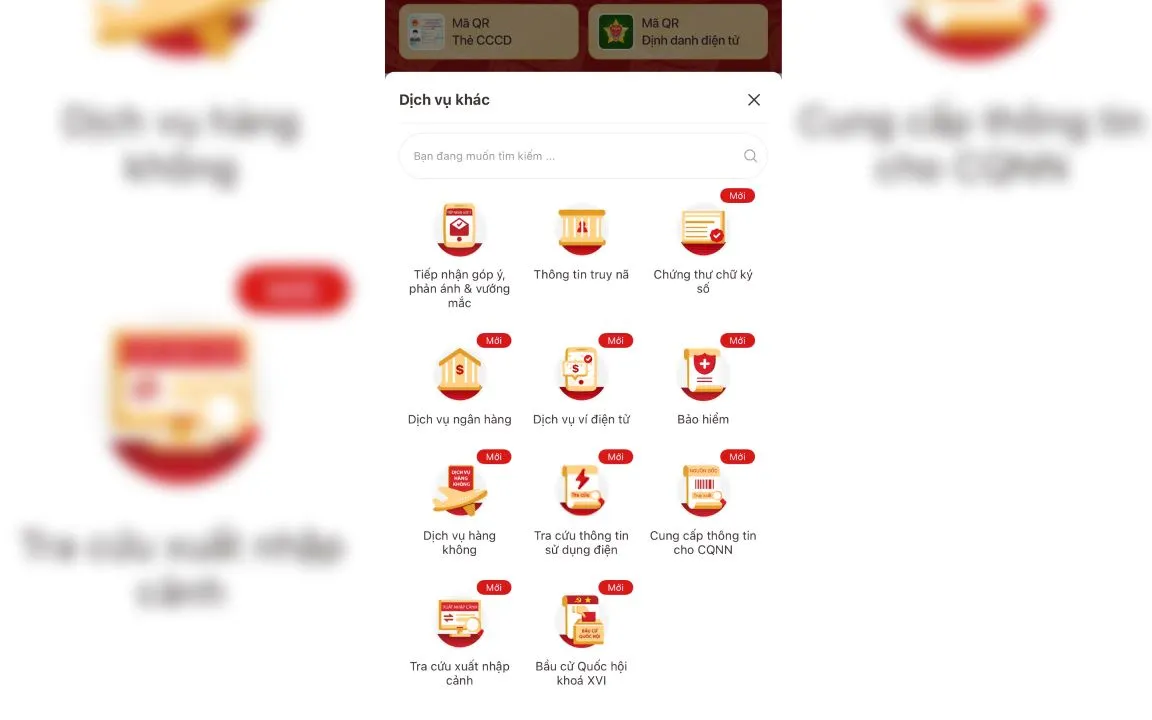Tap the Mã QR Thẻ CCCD card

[488, 32]
